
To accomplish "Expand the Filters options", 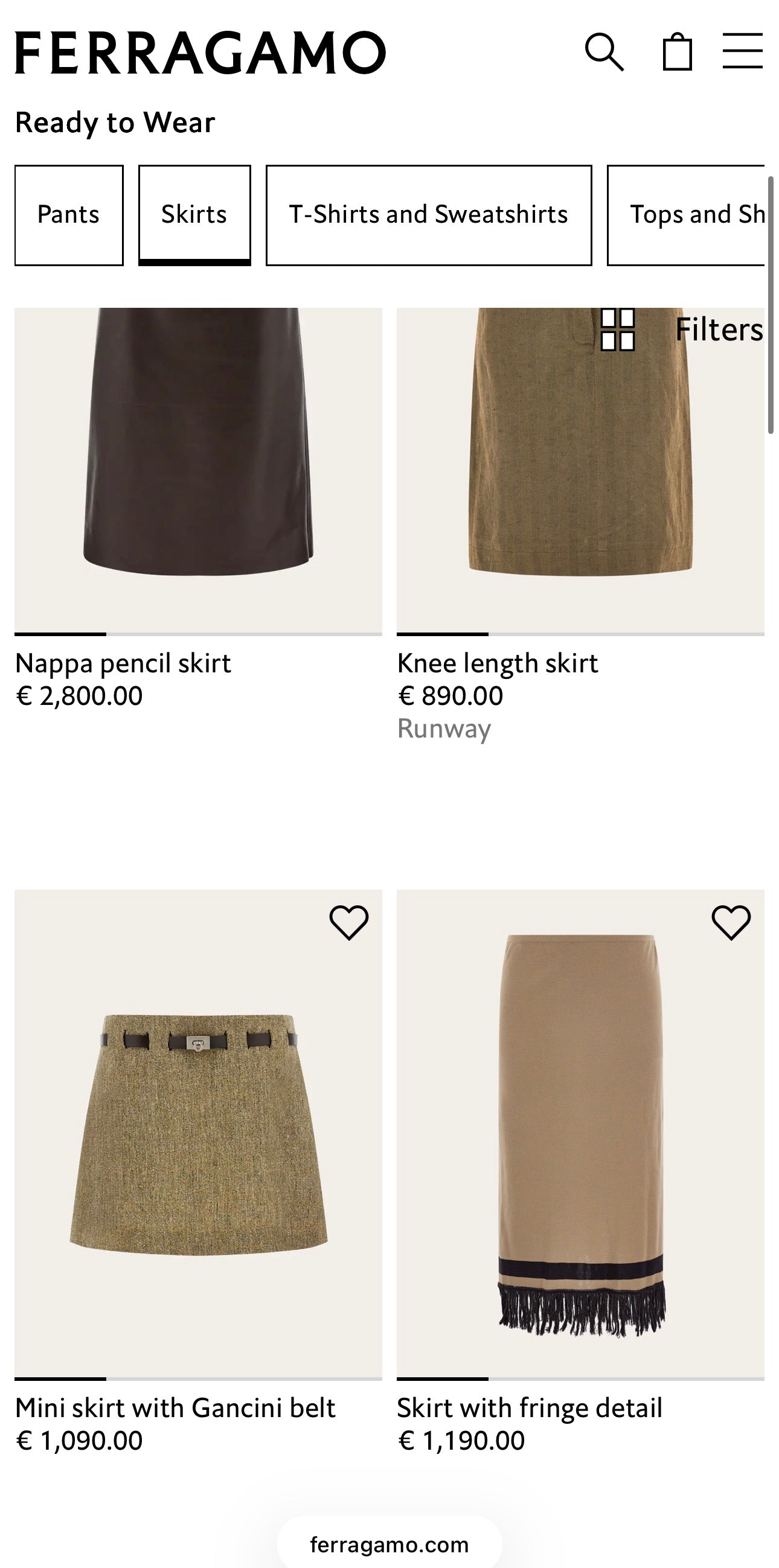I will click(719, 331).
